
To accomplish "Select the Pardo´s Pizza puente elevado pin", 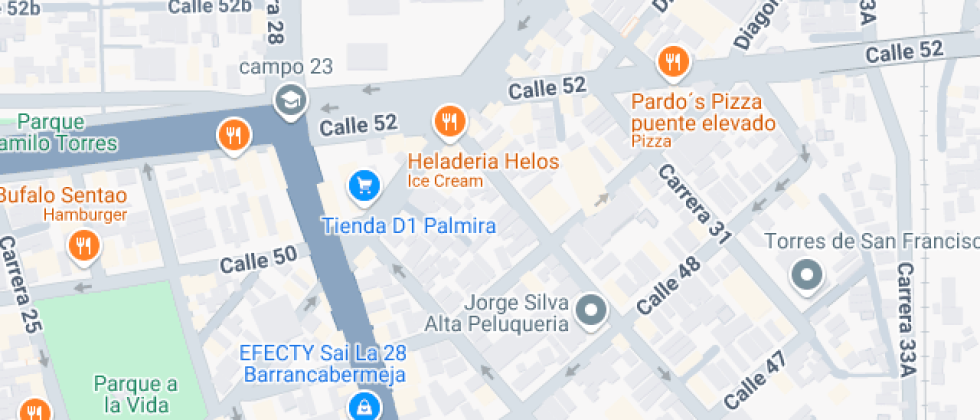I will (x=674, y=63).
